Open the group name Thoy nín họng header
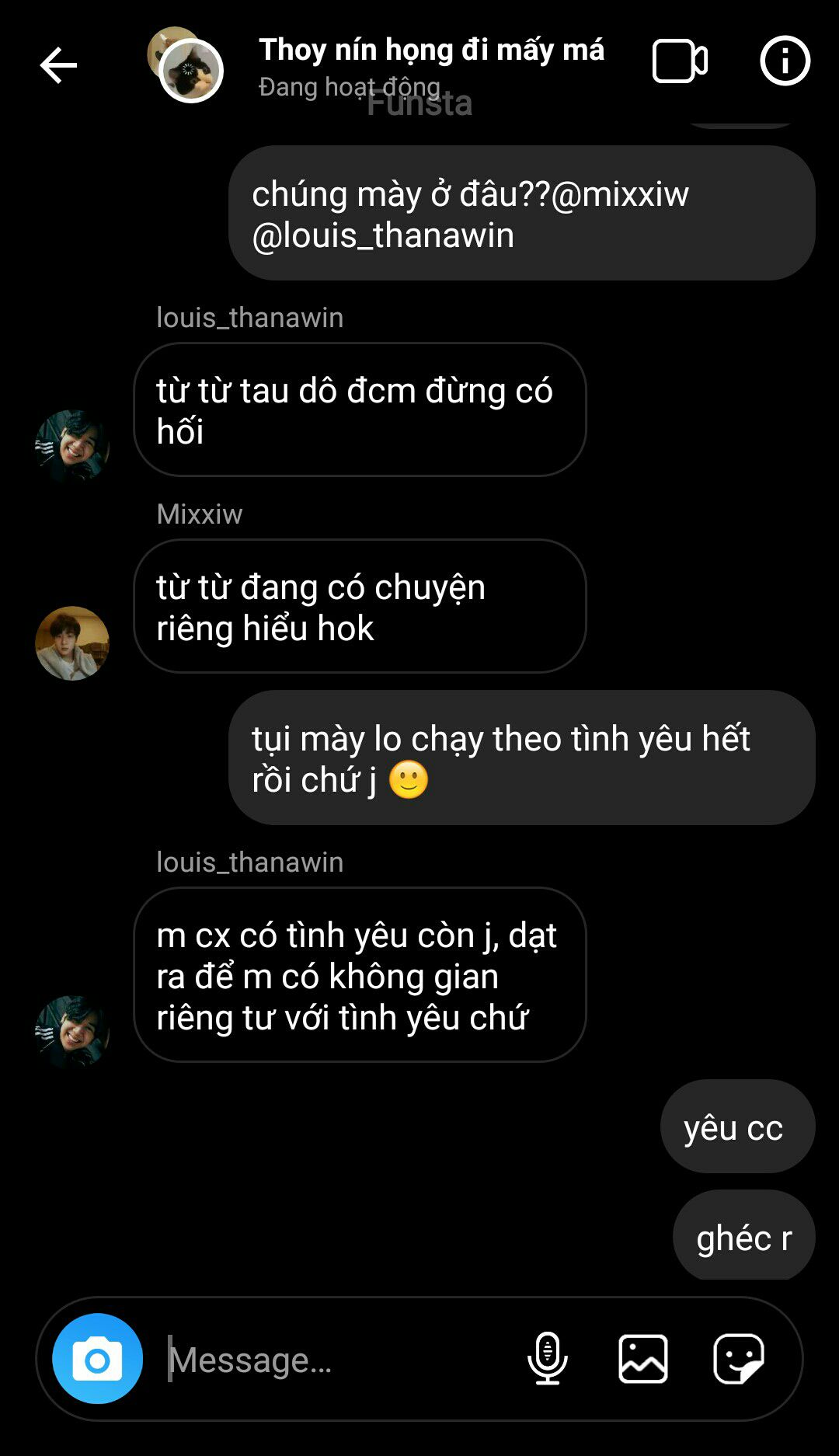 [x=431, y=50]
